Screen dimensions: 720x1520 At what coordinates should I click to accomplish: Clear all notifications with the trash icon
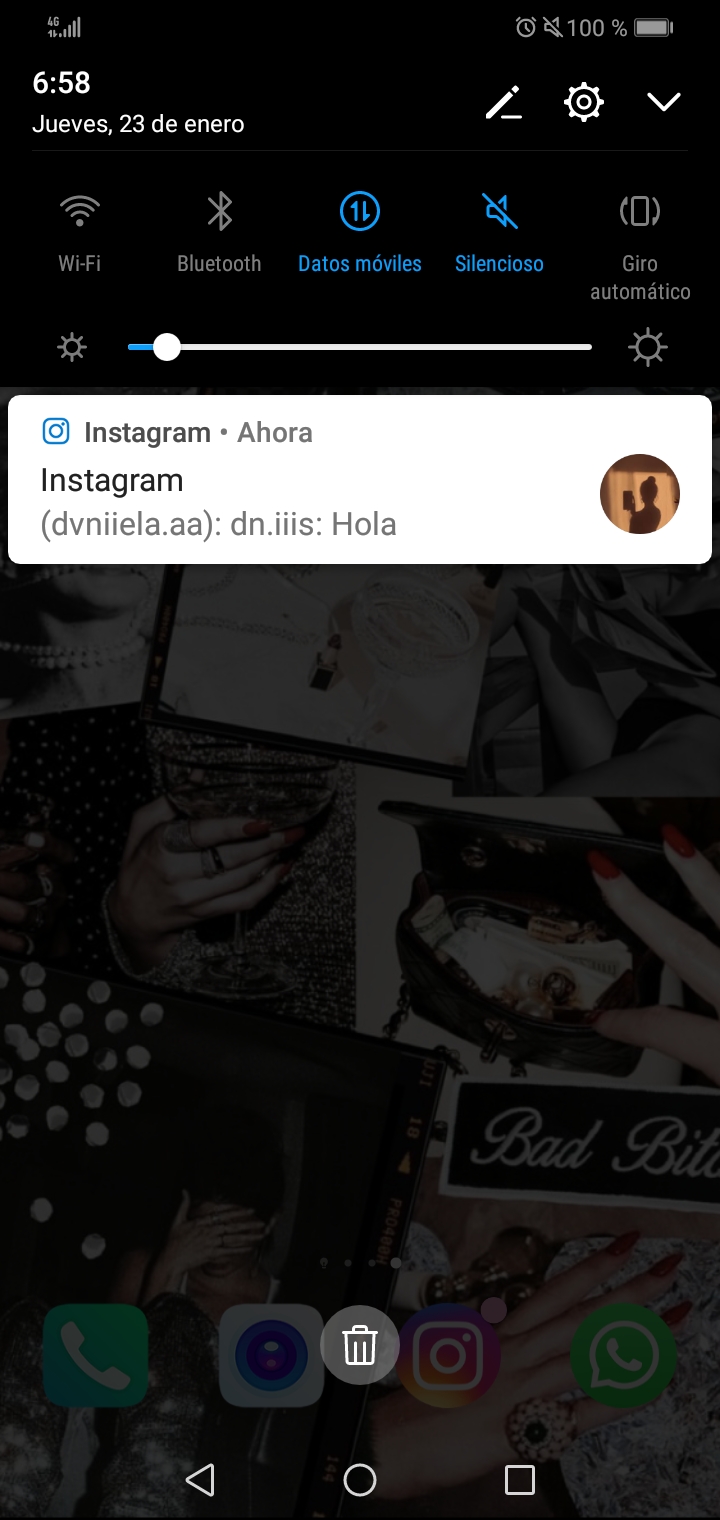click(x=359, y=1345)
